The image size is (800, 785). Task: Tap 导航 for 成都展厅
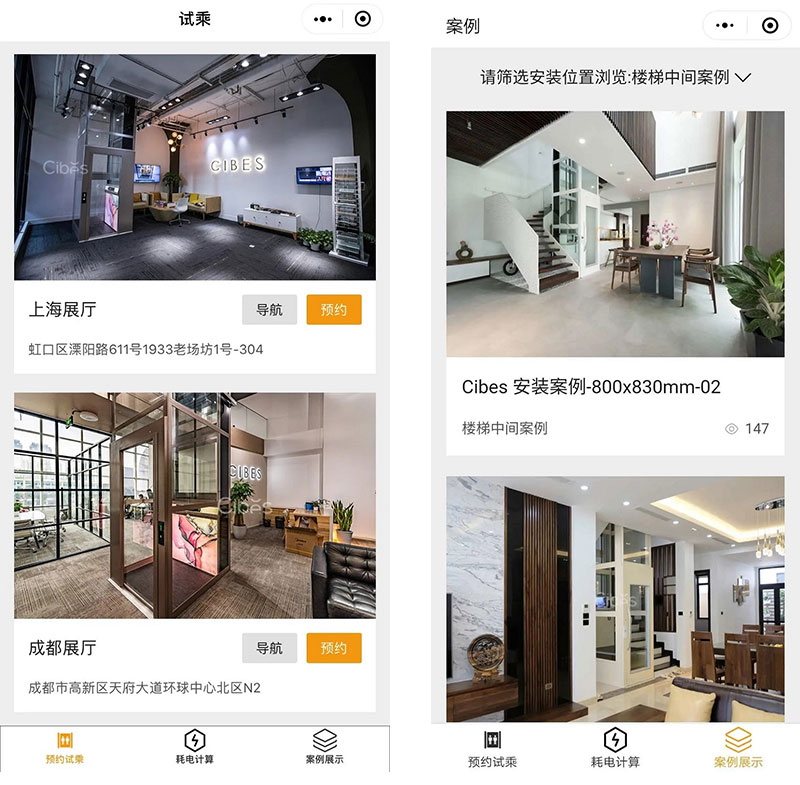269,648
